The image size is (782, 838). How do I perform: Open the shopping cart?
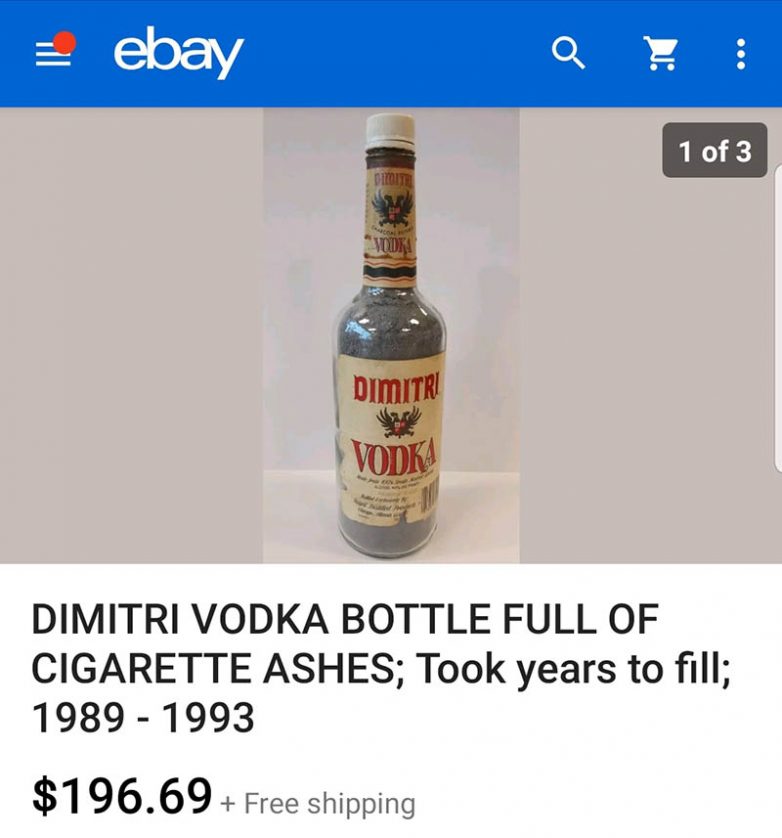point(660,54)
